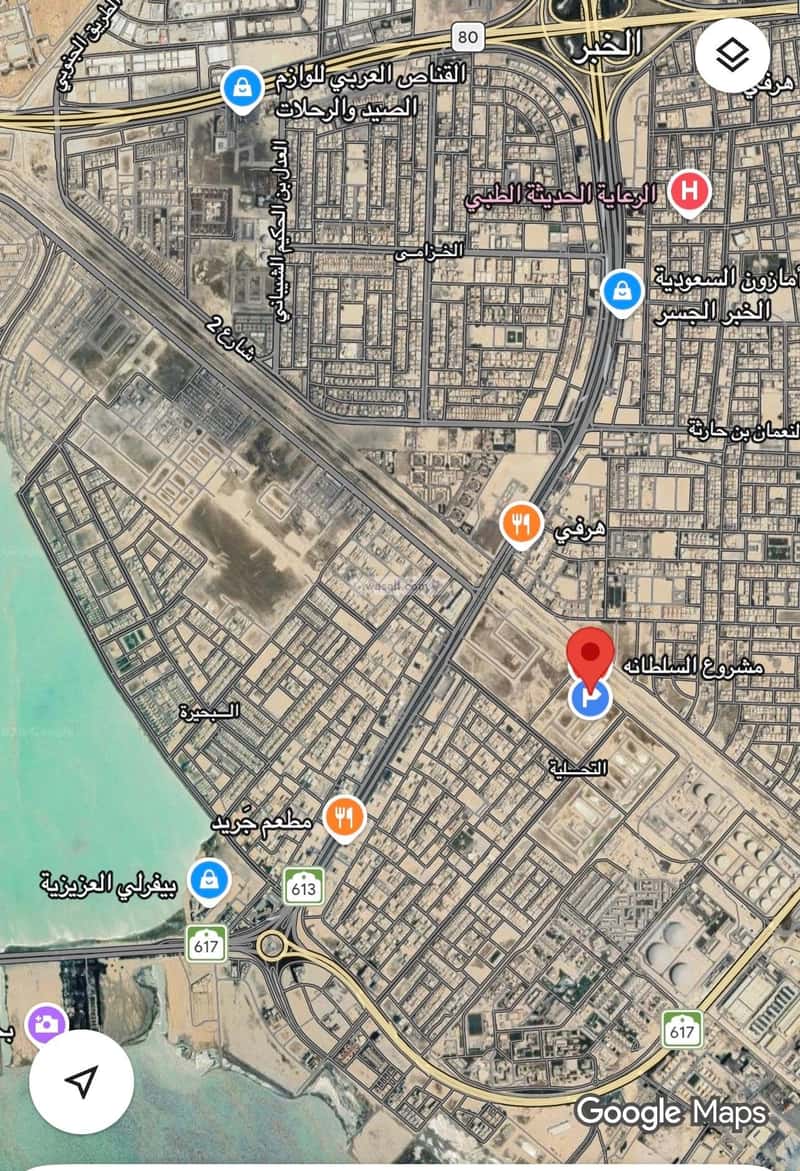
Task: Select the red dropped pin
Action: coord(590,655)
